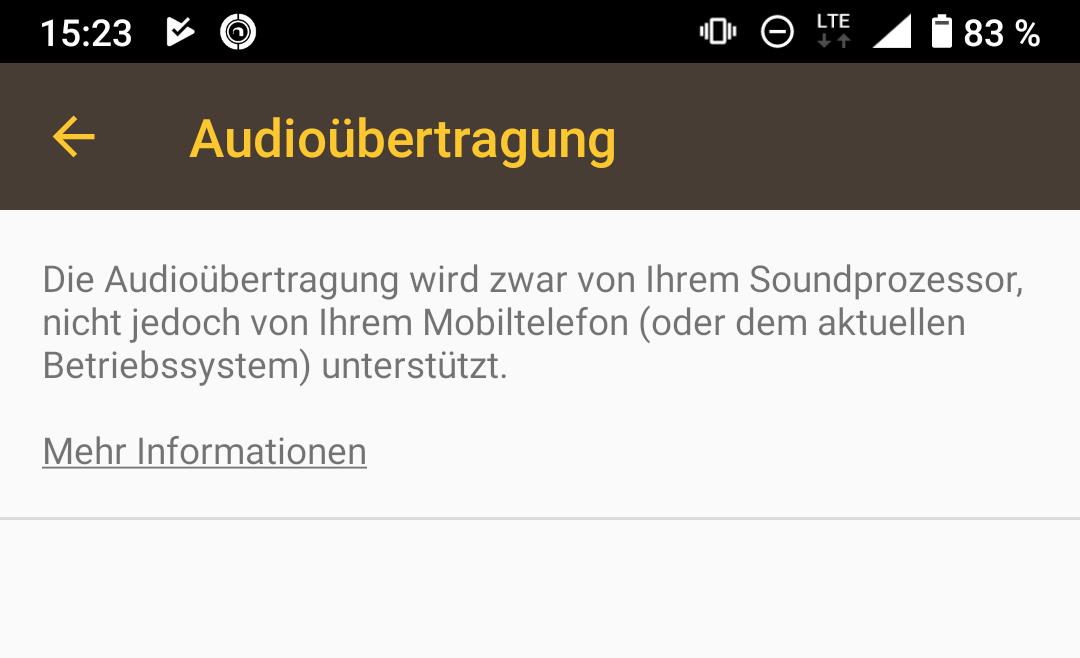Open the Mehr Informationen link

pyautogui.click(x=204, y=451)
